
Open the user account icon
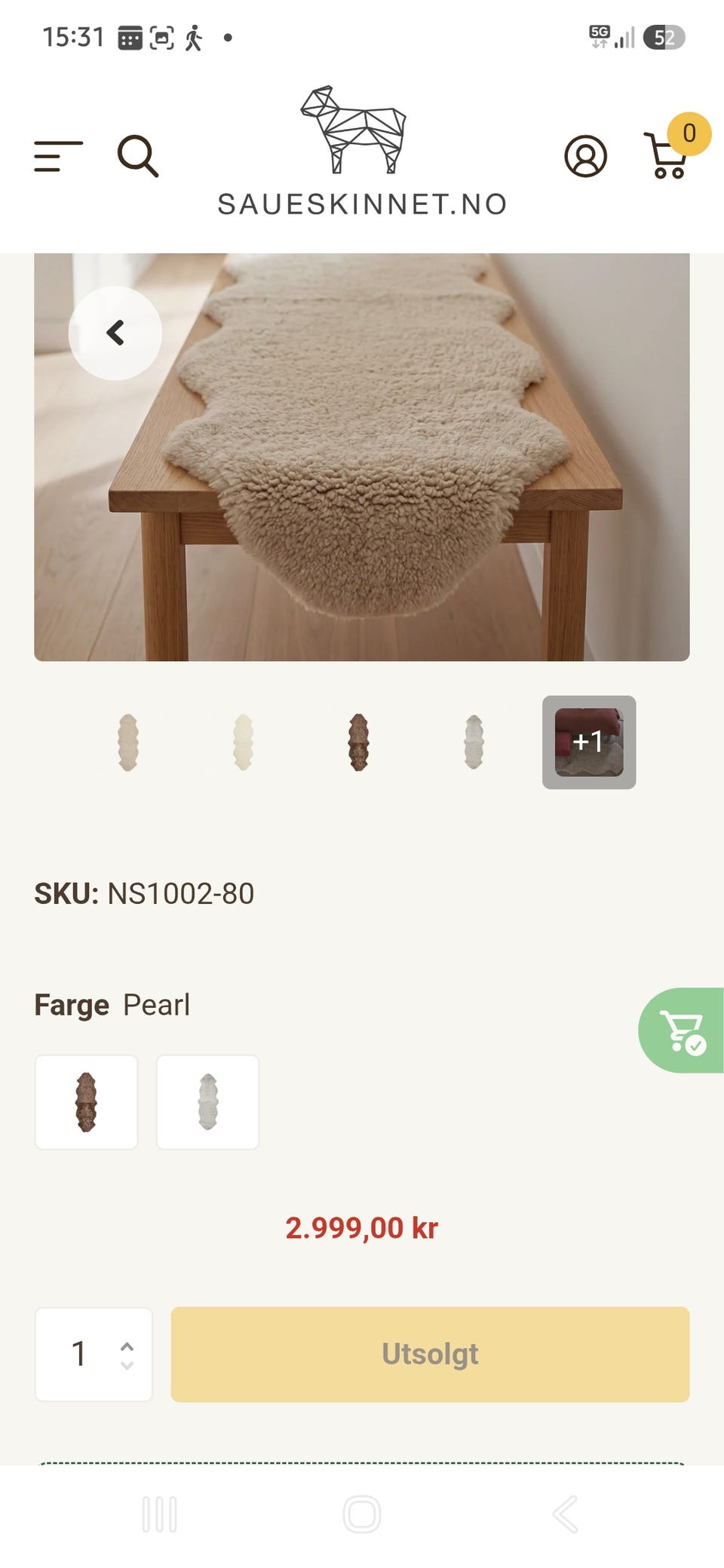pyautogui.click(x=585, y=156)
